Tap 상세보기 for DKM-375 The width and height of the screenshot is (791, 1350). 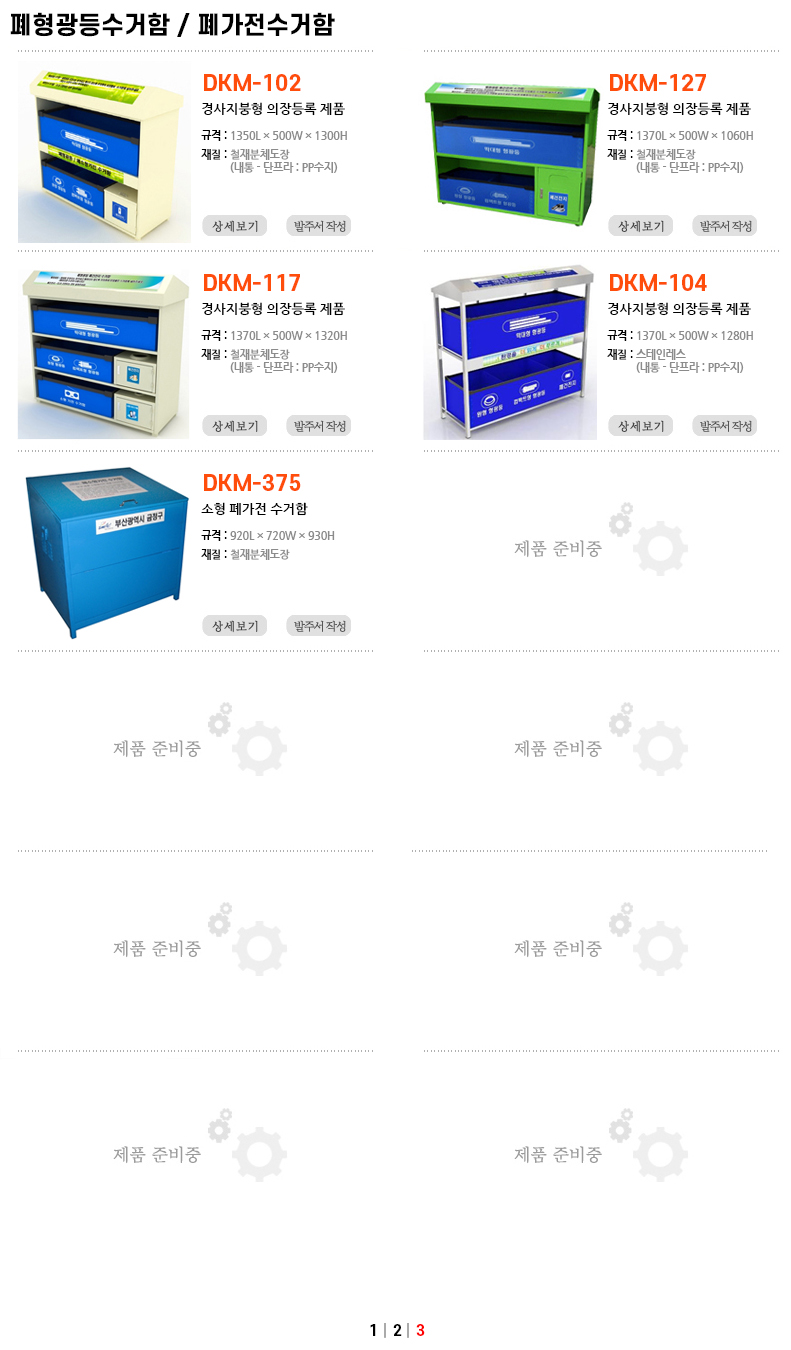tap(234, 626)
